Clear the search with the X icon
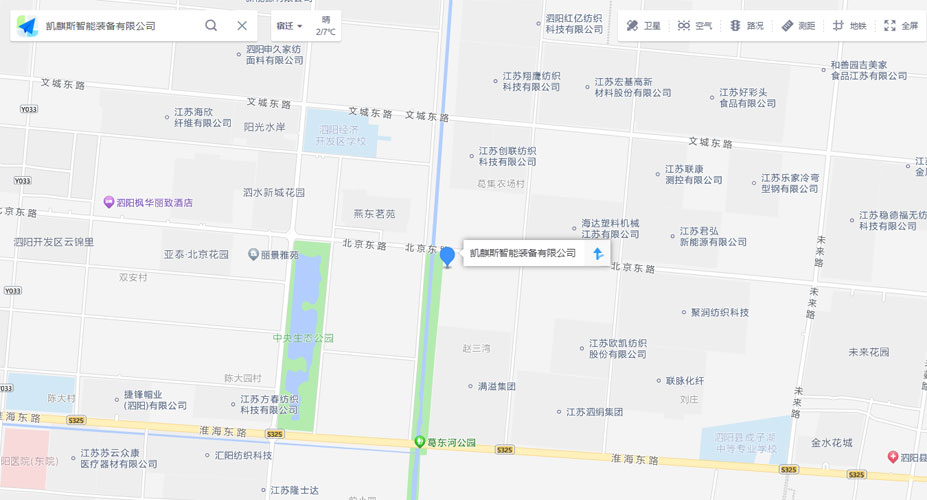This screenshot has height=500, width=927. (x=242, y=26)
